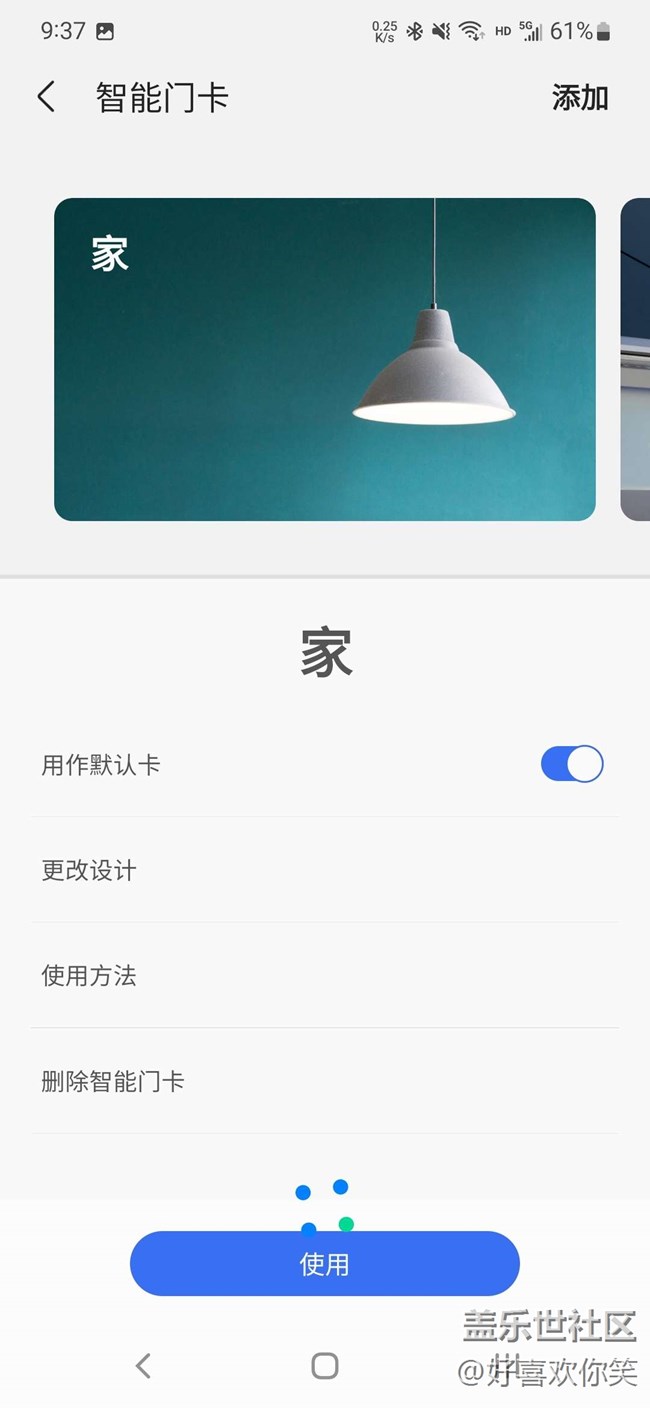Image resolution: width=650 pixels, height=1408 pixels.
Task: Tap the system back button
Action: click(143, 1366)
